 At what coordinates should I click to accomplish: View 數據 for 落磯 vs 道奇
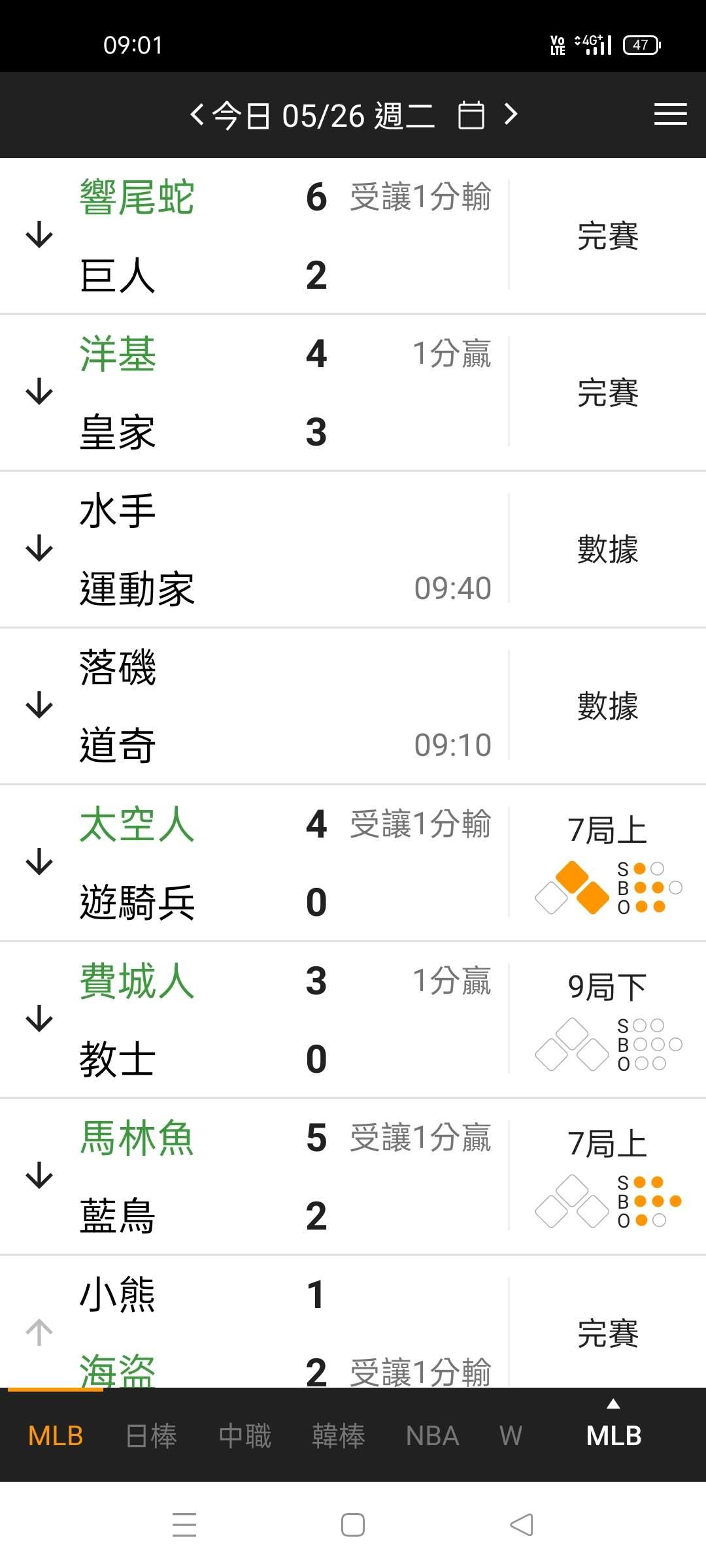coord(608,706)
